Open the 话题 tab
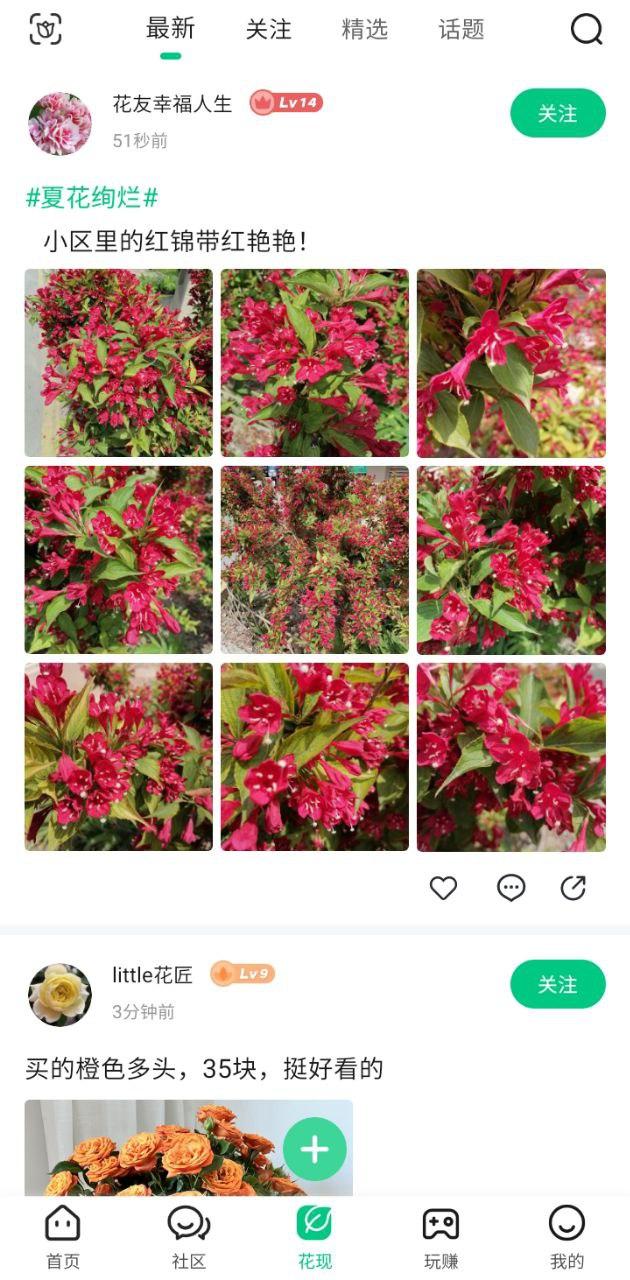The width and height of the screenshot is (630, 1280). (x=461, y=30)
